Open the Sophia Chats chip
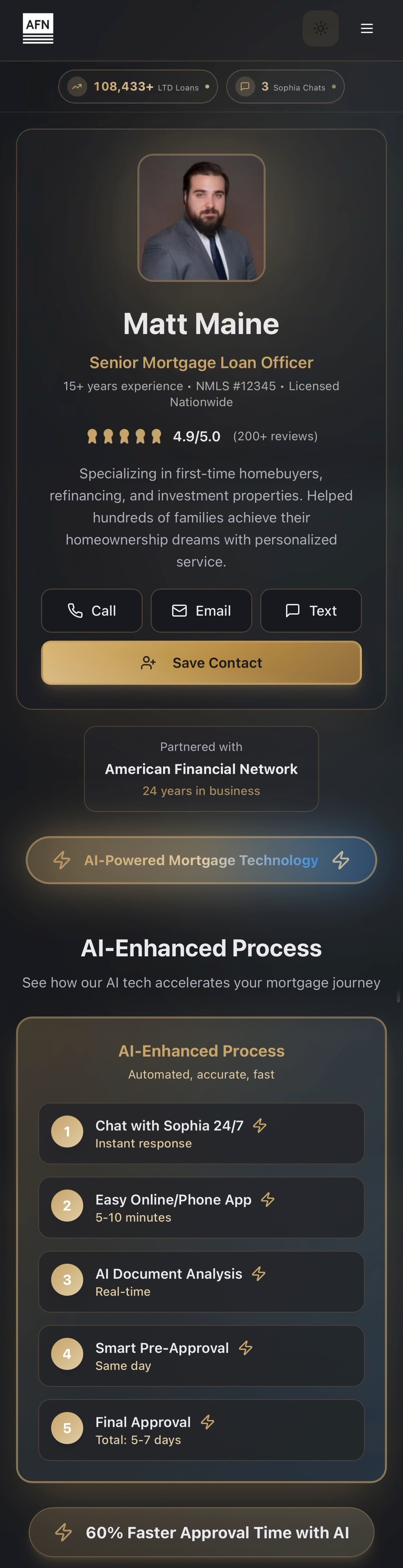The height and width of the screenshot is (1568, 403). (285, 87)
